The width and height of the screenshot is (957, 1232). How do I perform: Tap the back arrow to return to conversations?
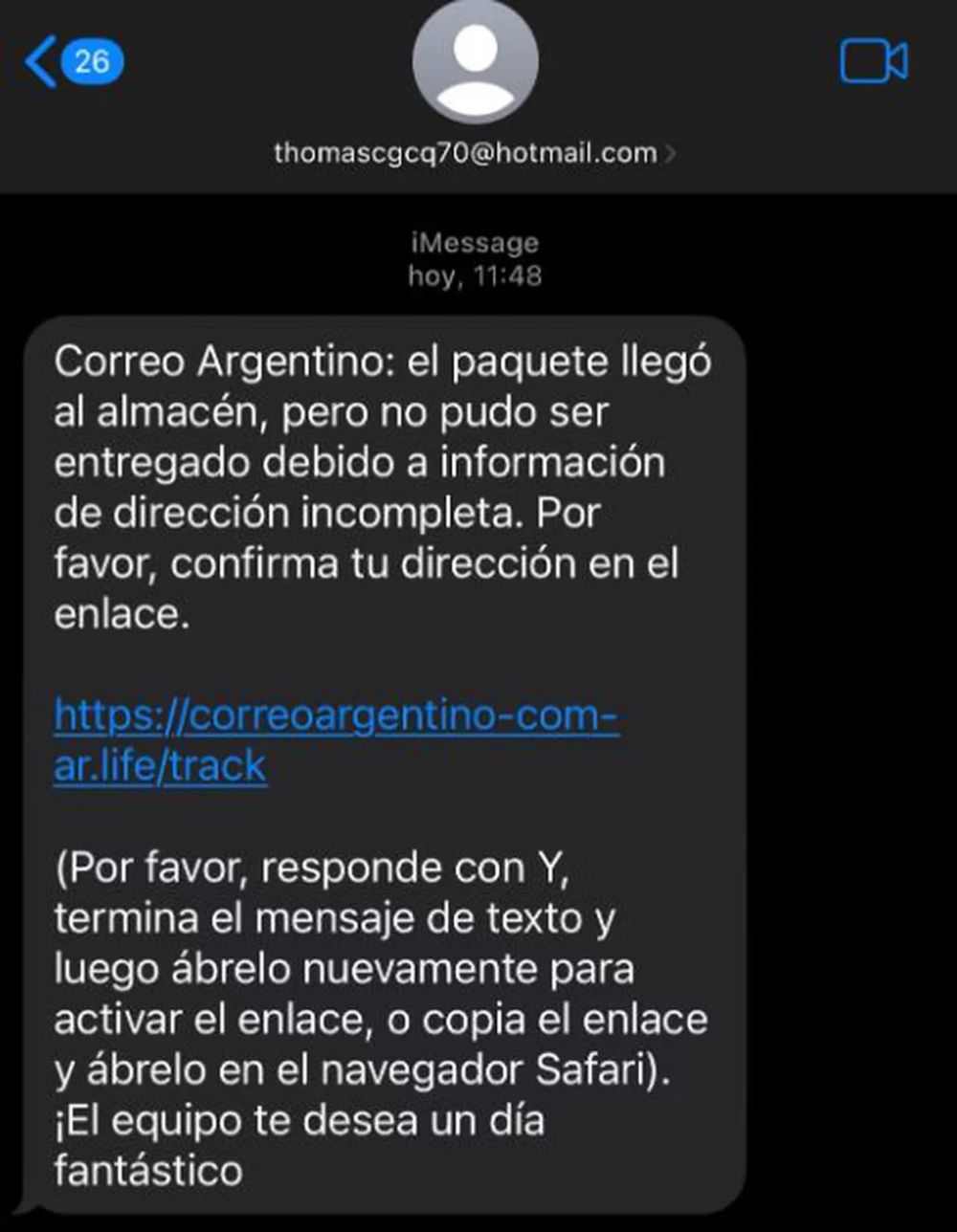(40, 61)
